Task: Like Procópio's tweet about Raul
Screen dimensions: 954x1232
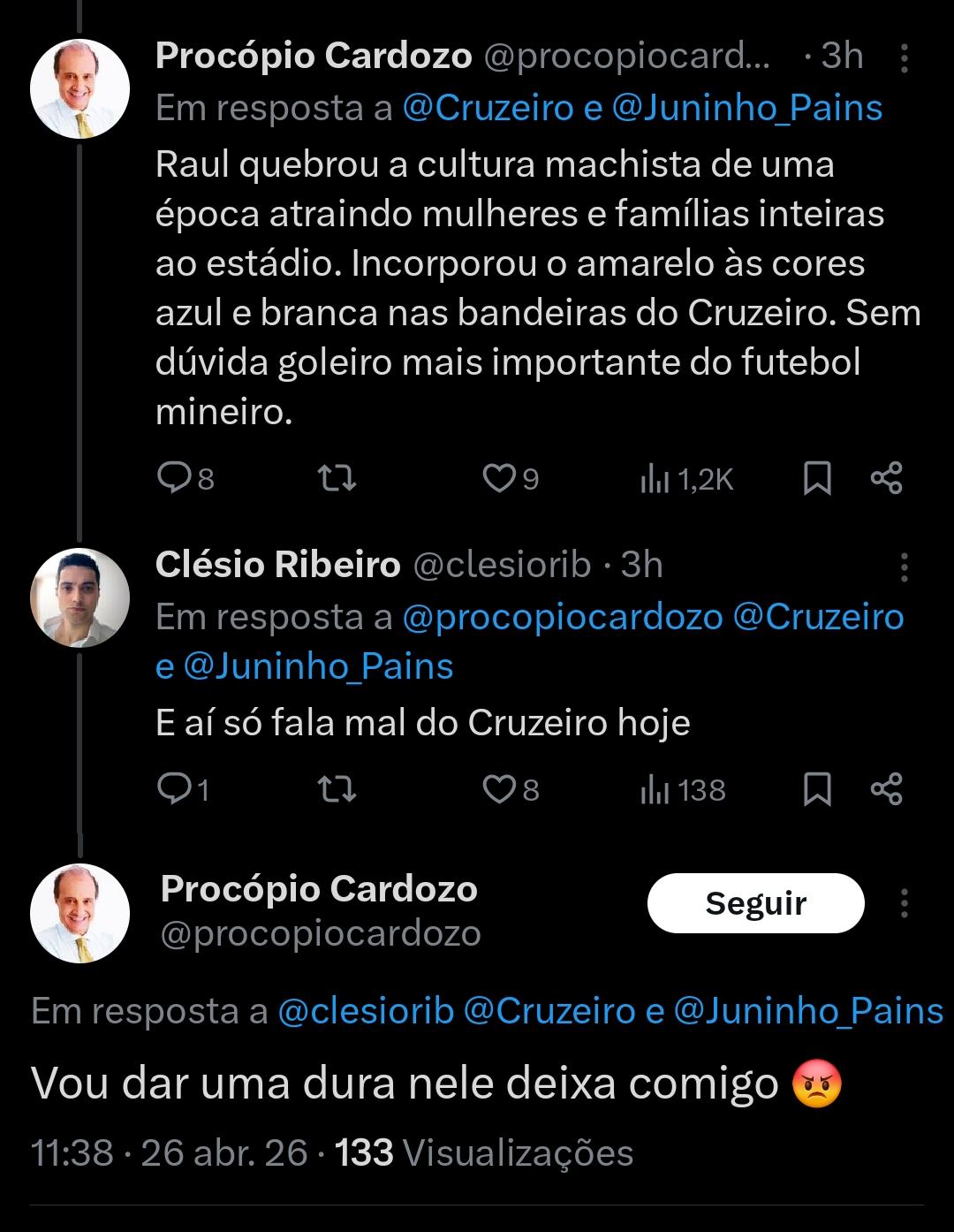Action: click(x=499, y=478)
